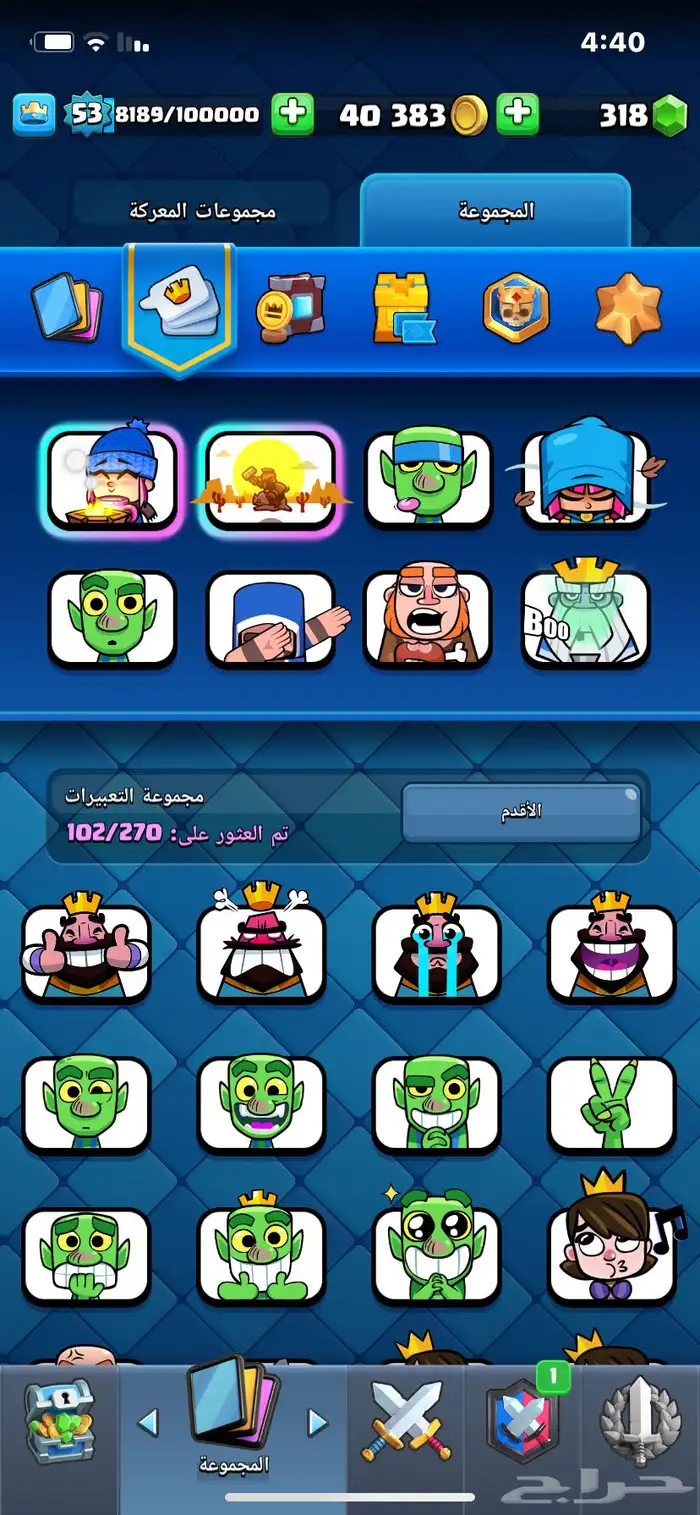This screenshot has width=700, height=1515.
Task: Open the skull badge icon tab
Action: point(516,308)
